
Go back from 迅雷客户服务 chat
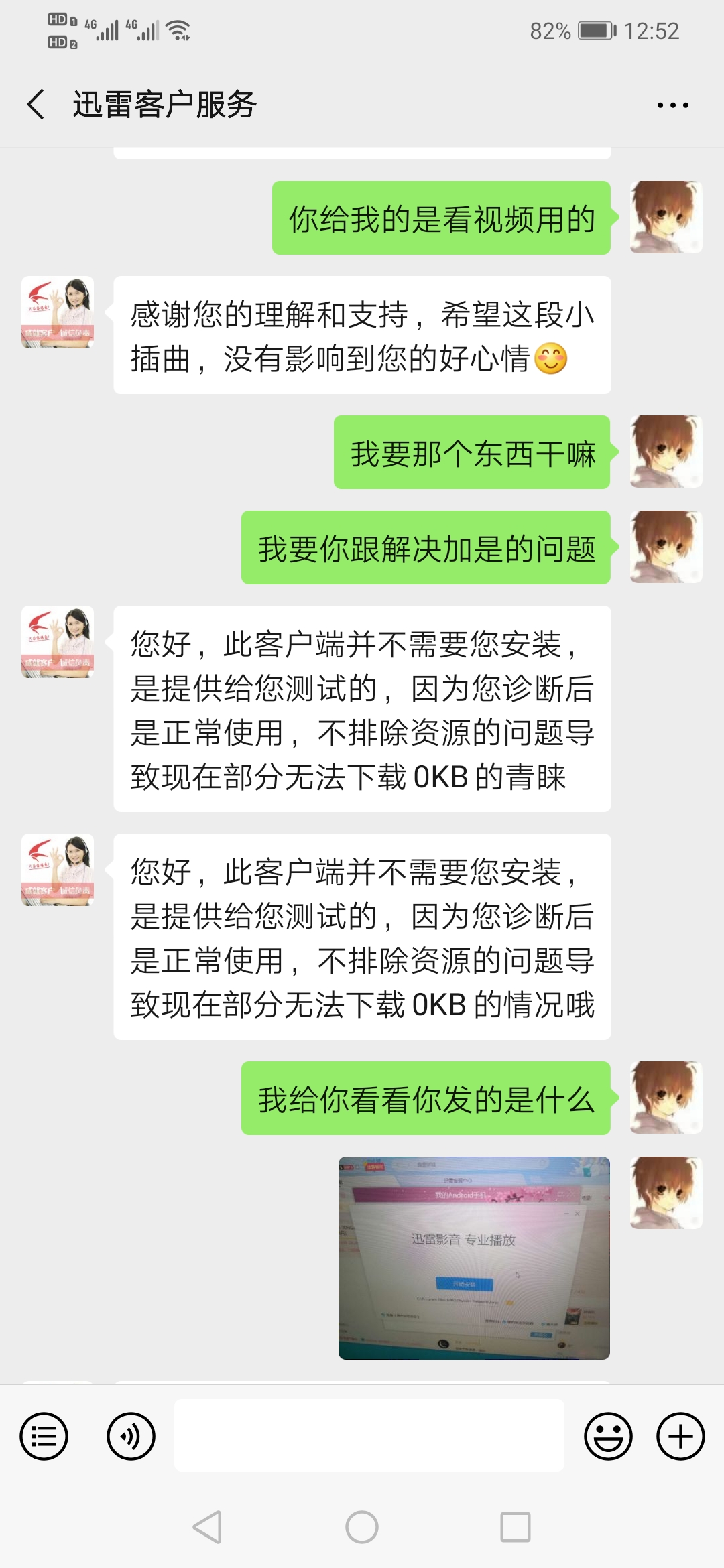point(36,105)
